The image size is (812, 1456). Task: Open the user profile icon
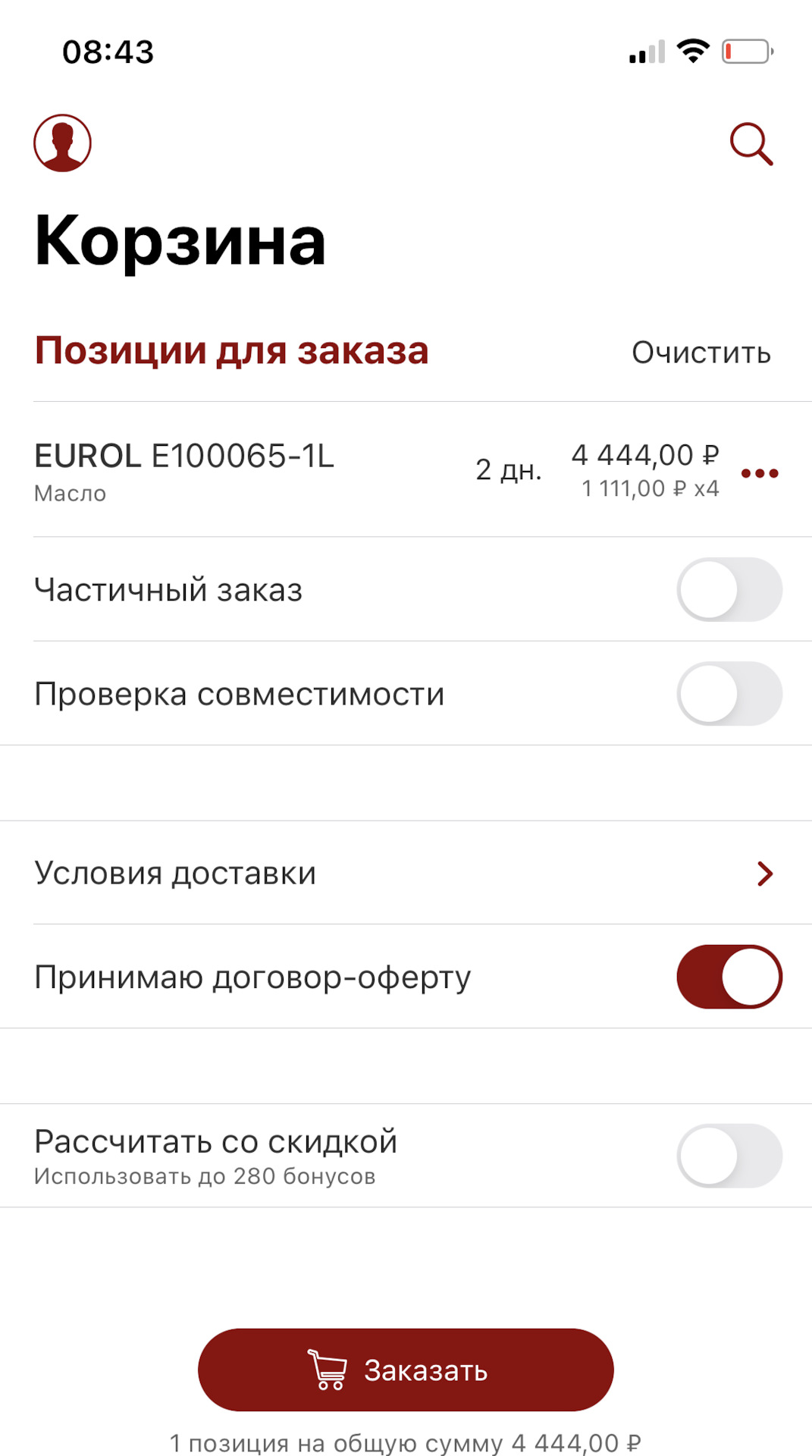pyautogui.click(x=62, y=143)
